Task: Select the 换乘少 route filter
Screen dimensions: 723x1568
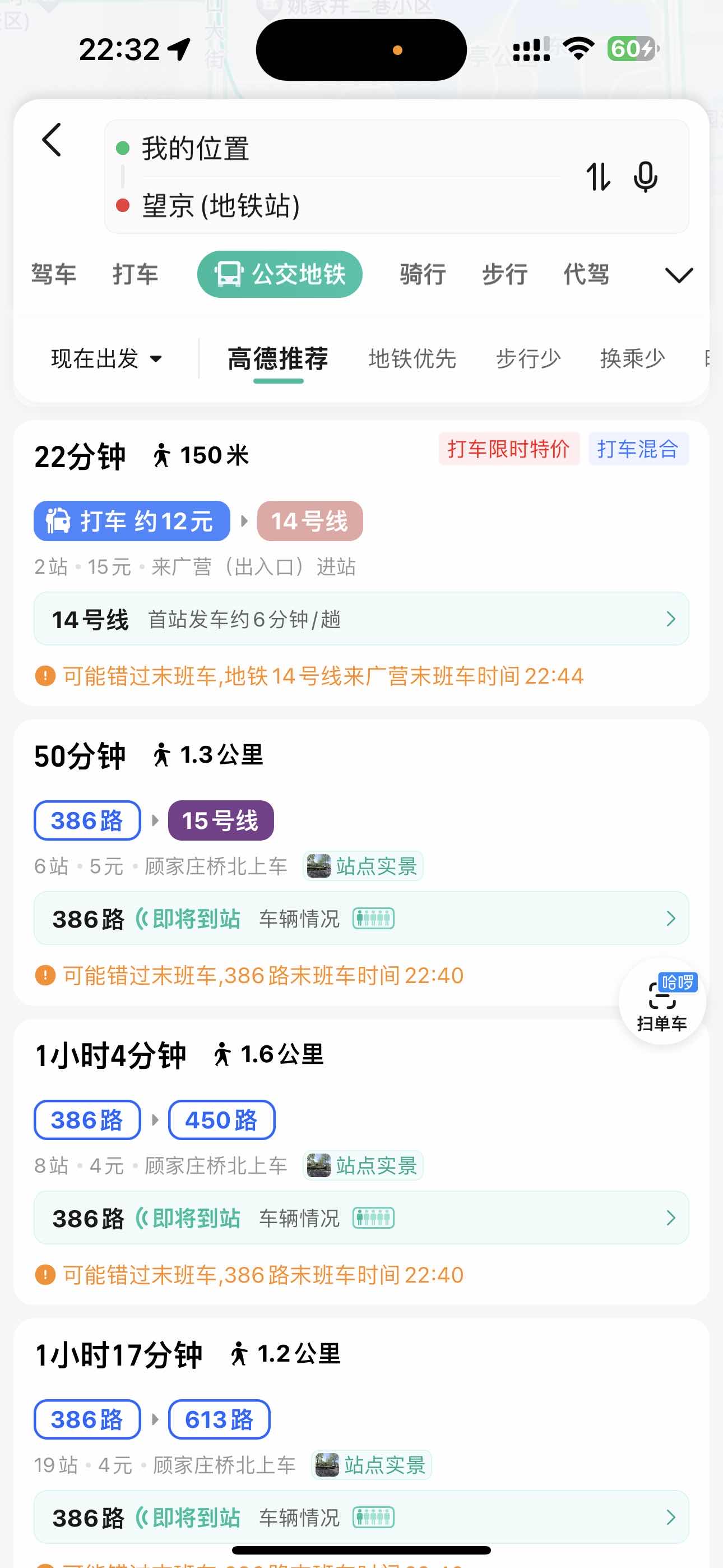Action: [x=632, y=358]
